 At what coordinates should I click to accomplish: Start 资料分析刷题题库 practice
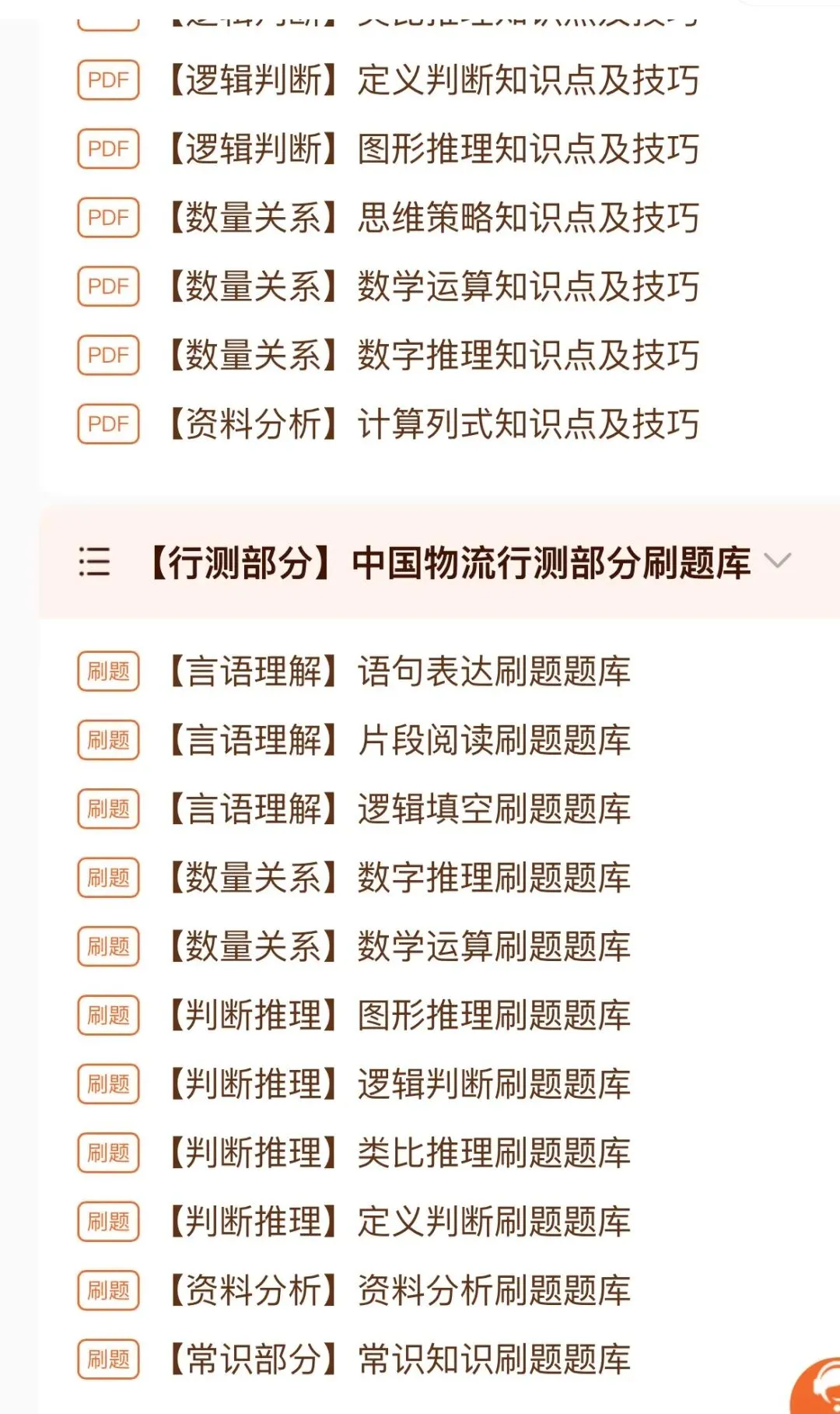(355, 1290)
